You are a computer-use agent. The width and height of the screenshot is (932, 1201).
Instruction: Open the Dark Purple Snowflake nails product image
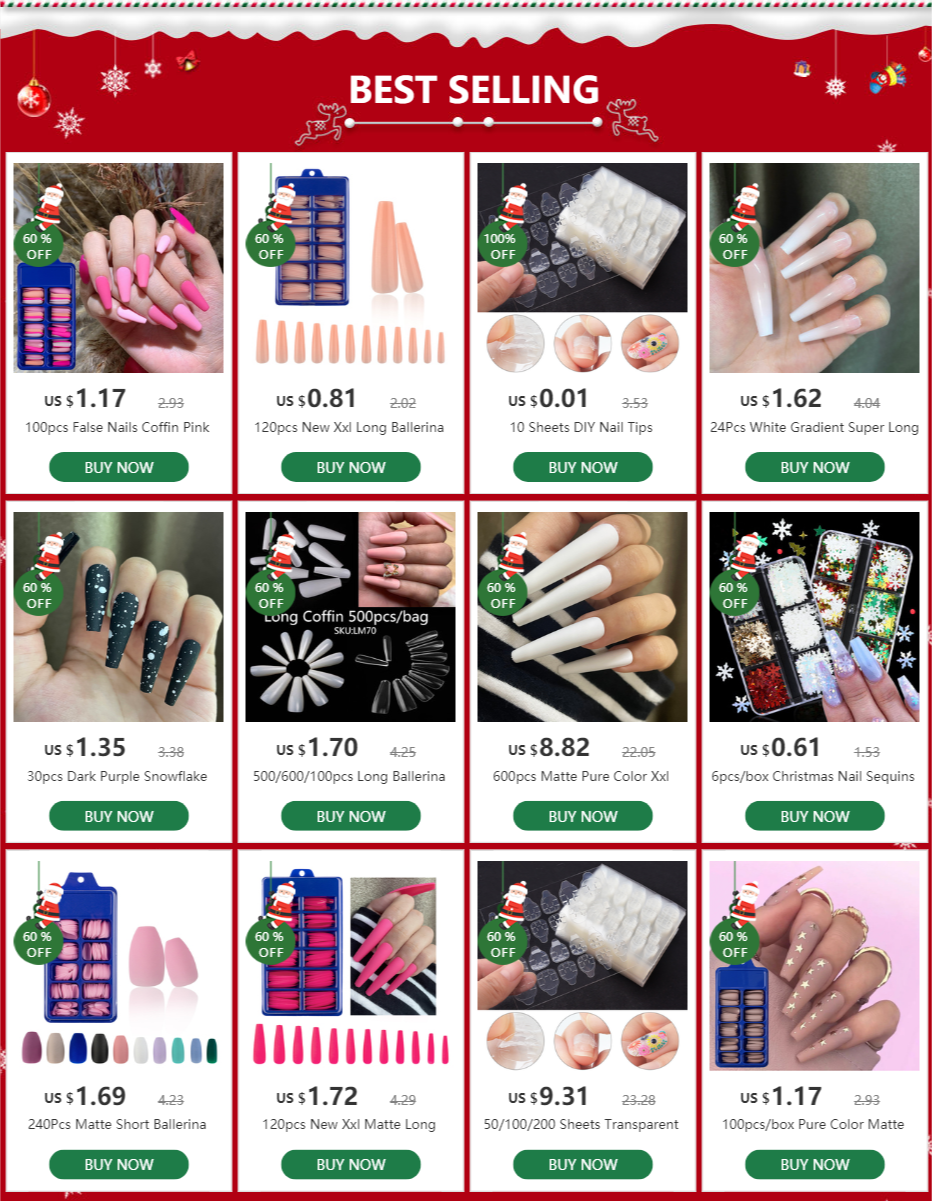pyautogui.click(x=119, y=617)
